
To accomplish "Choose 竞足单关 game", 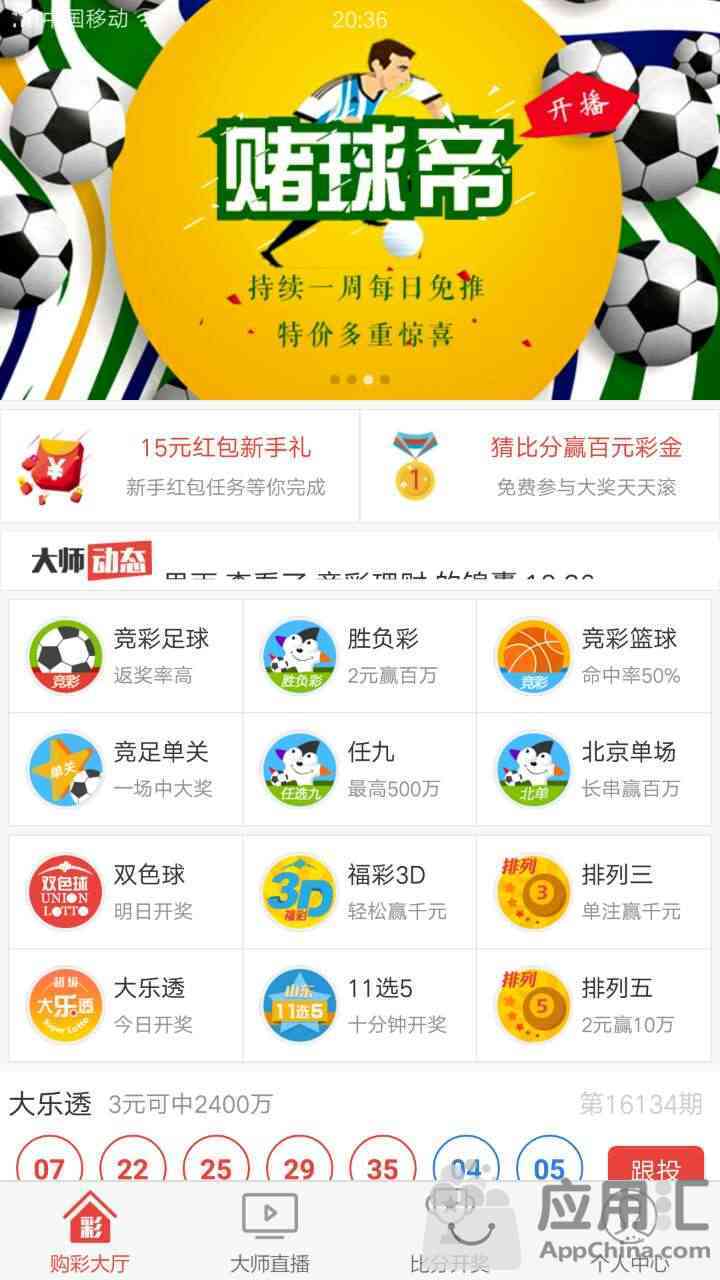I will (126, 769).
